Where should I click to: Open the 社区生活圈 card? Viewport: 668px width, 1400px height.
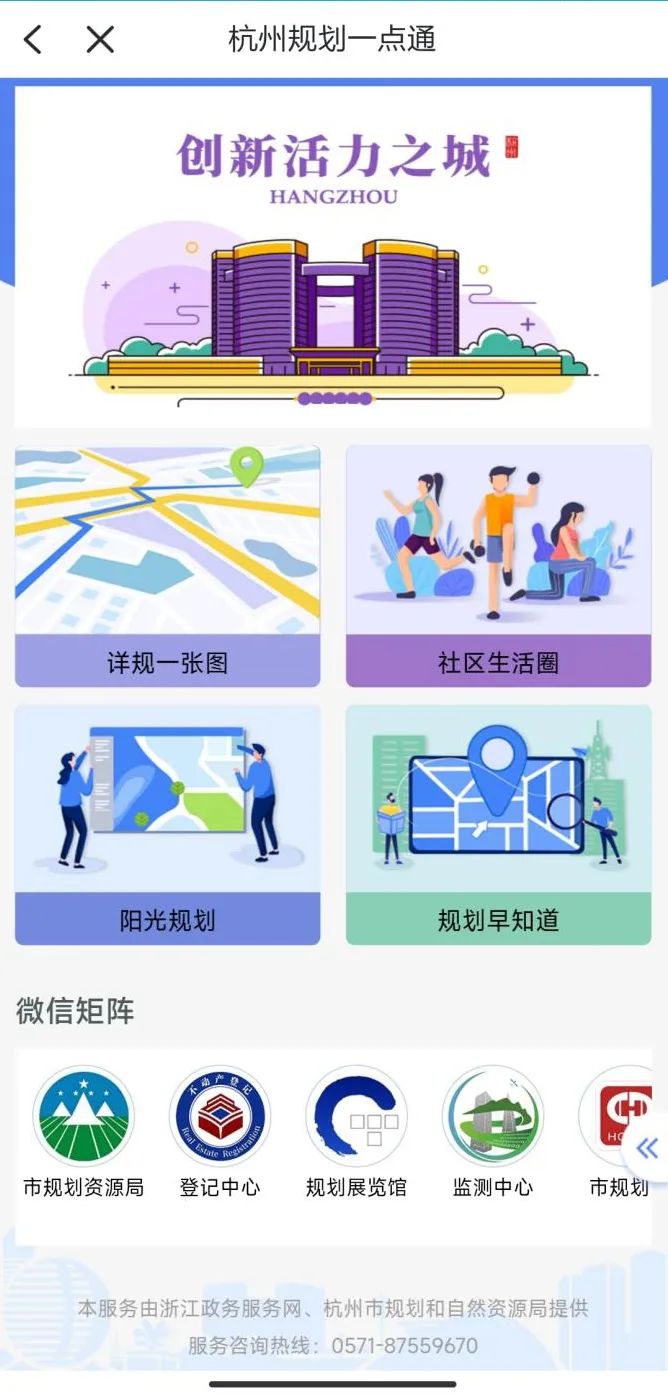(498, 566)
